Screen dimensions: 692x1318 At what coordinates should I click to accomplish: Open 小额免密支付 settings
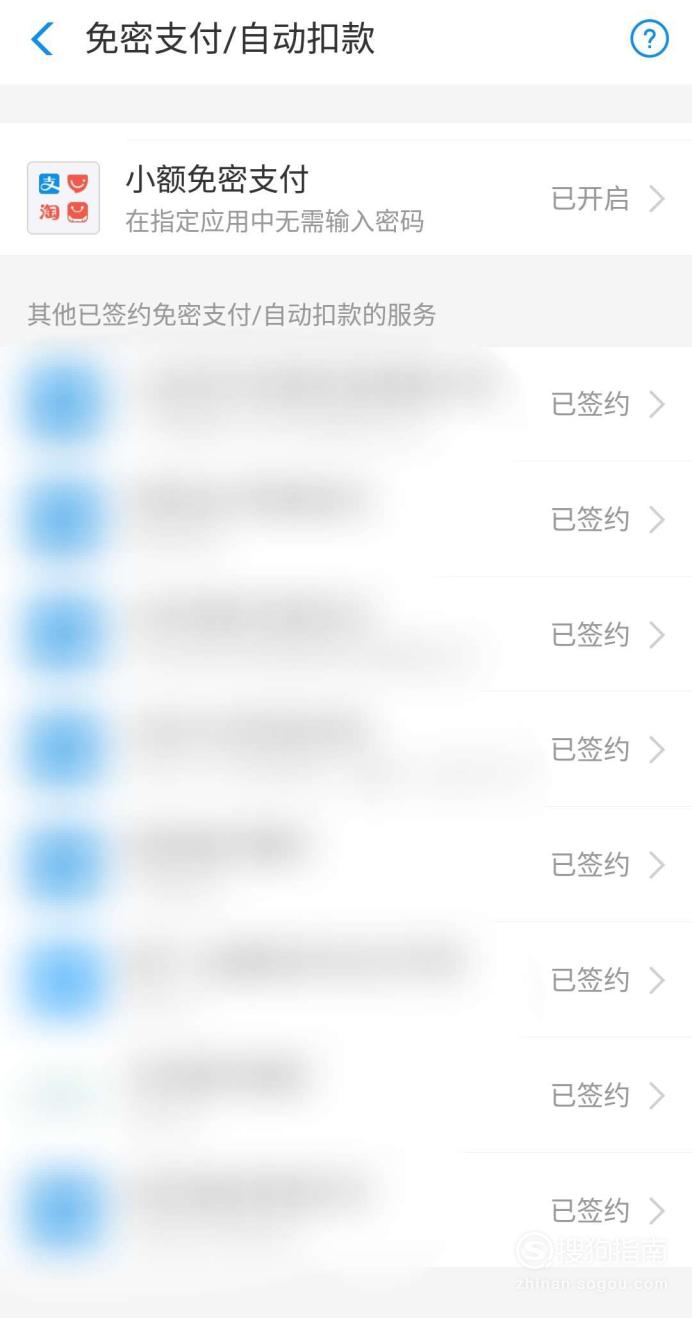click(346, 198)
